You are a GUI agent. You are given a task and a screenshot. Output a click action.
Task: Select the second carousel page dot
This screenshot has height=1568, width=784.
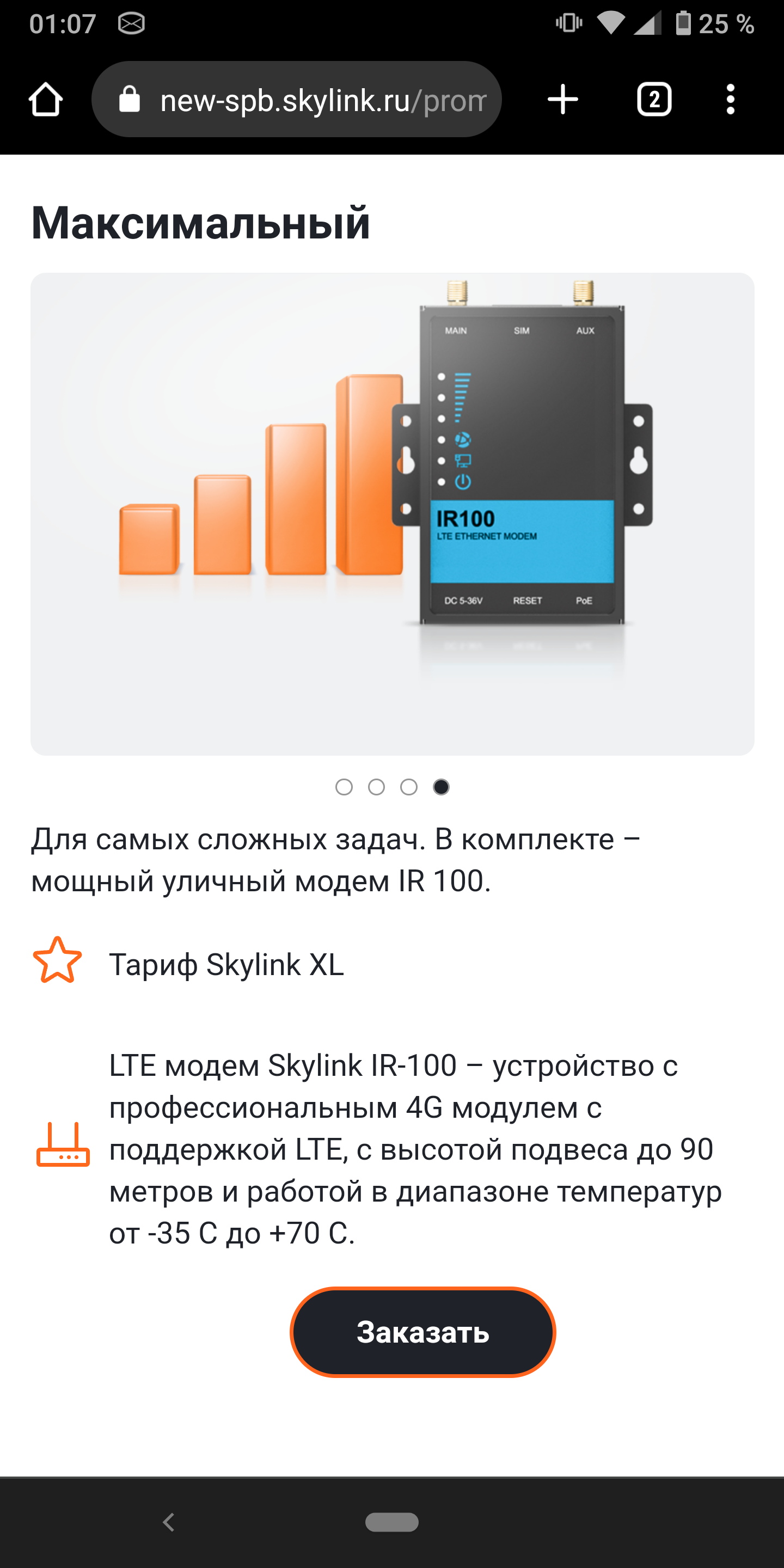376,787
